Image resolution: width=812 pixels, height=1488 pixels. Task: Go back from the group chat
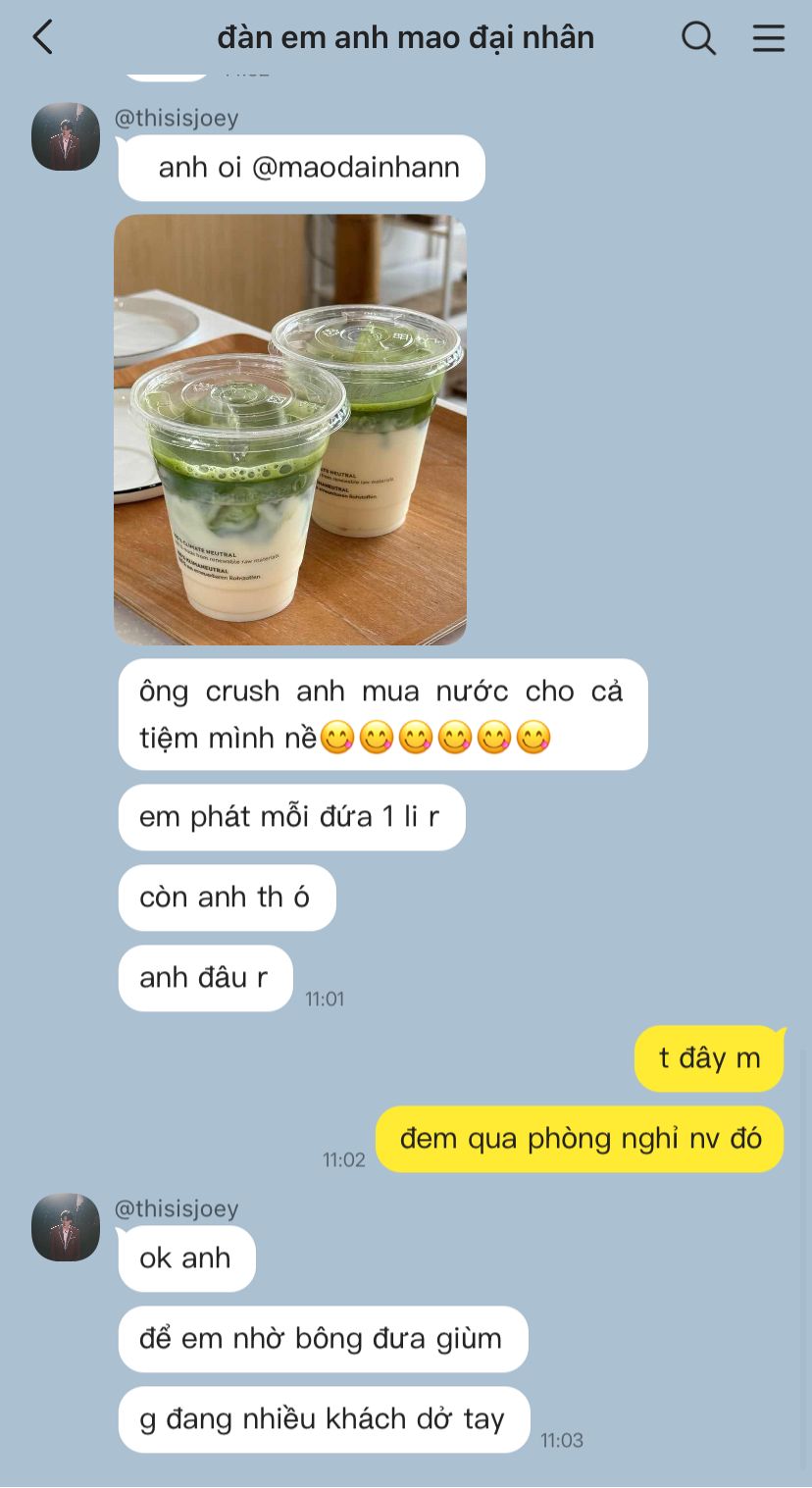coord(42,37)
